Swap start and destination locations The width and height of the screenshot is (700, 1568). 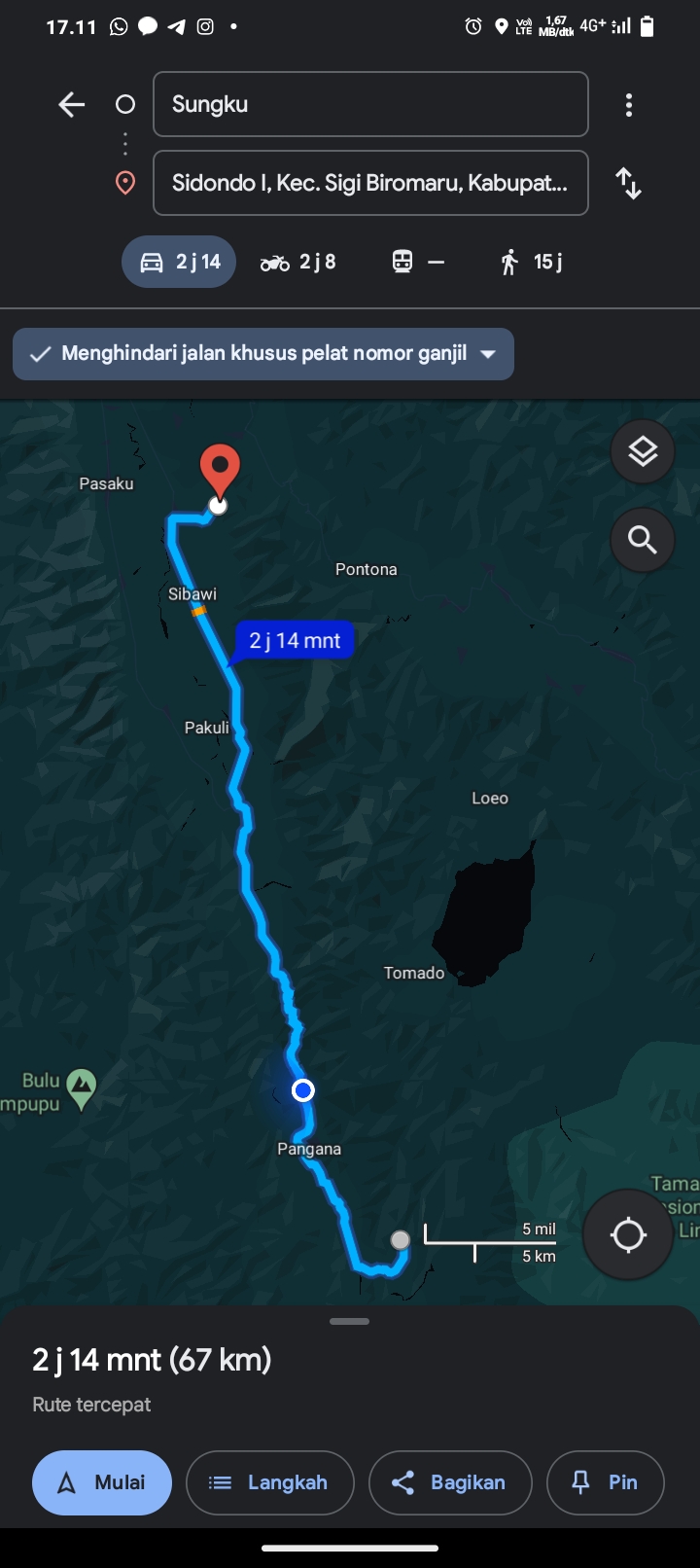(629, 183)
